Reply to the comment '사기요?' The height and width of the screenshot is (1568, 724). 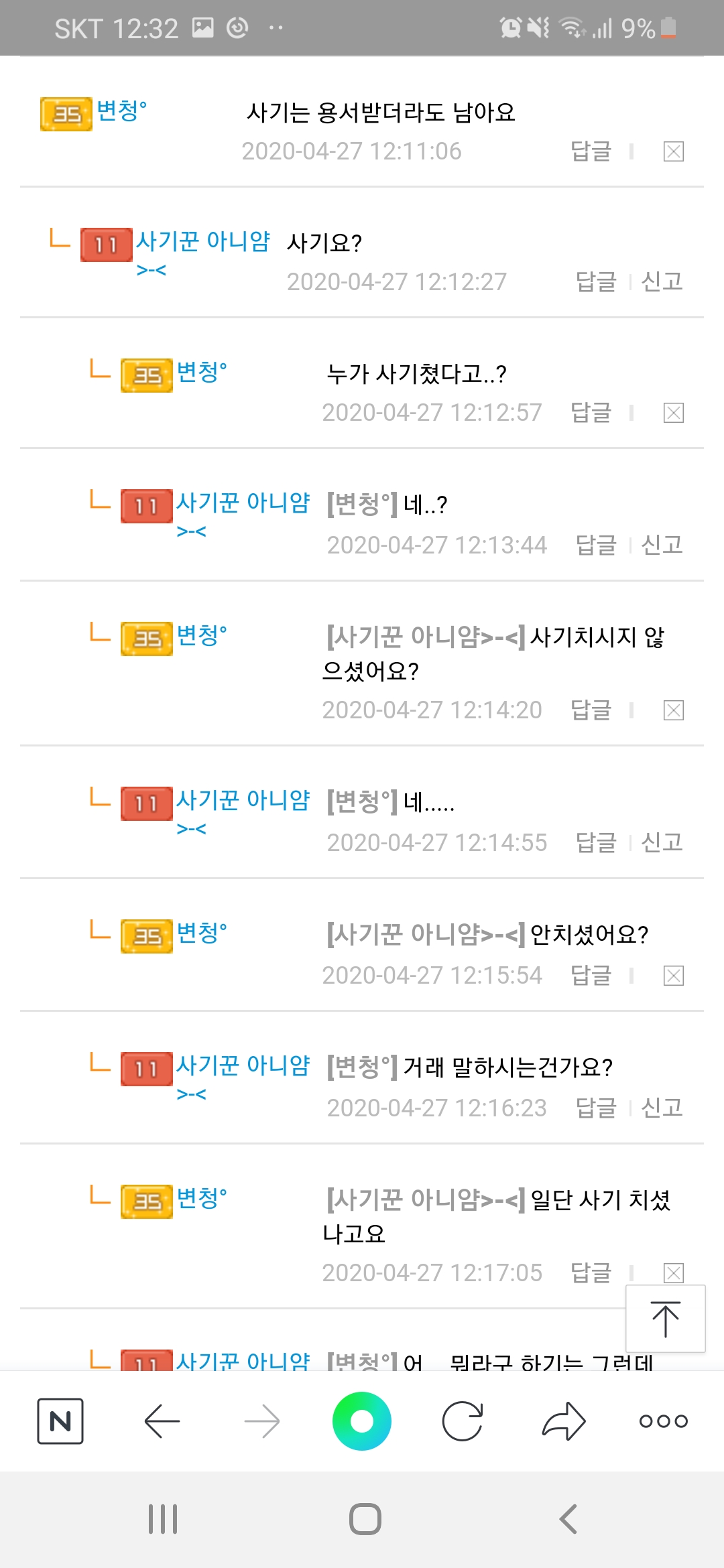point(596,281)
